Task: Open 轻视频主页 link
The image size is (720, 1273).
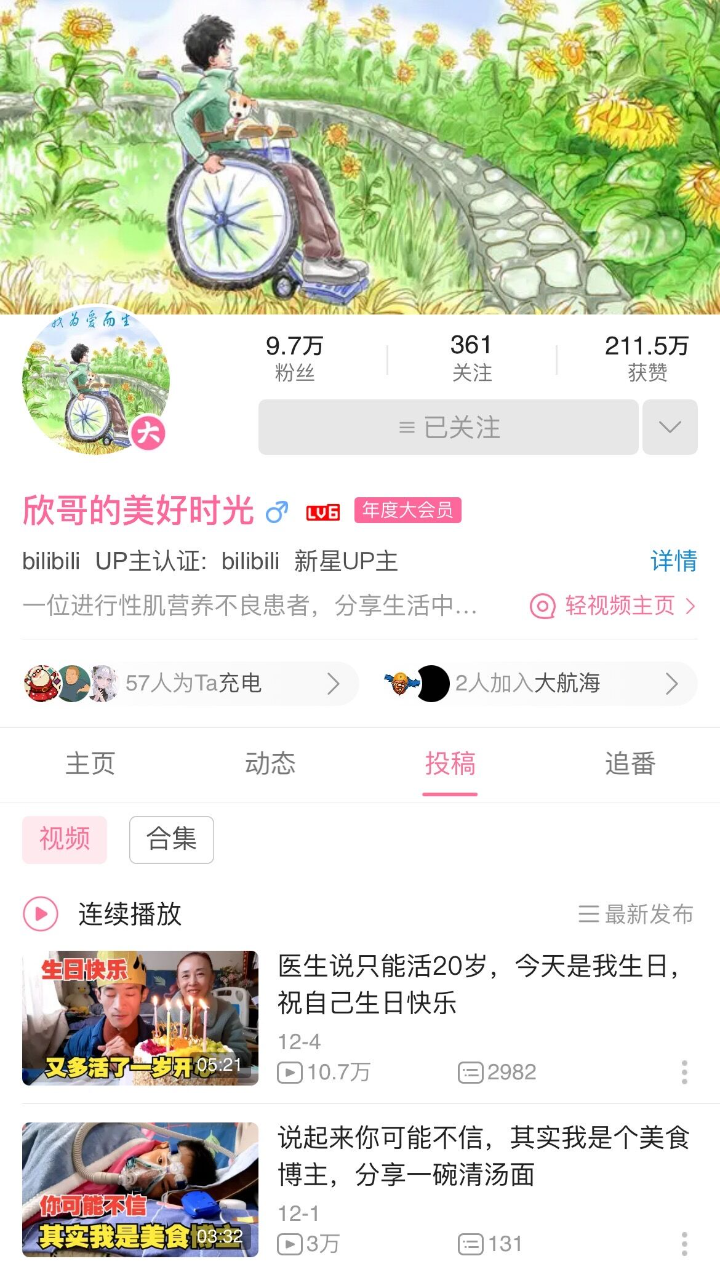Action: click(612, 606)
